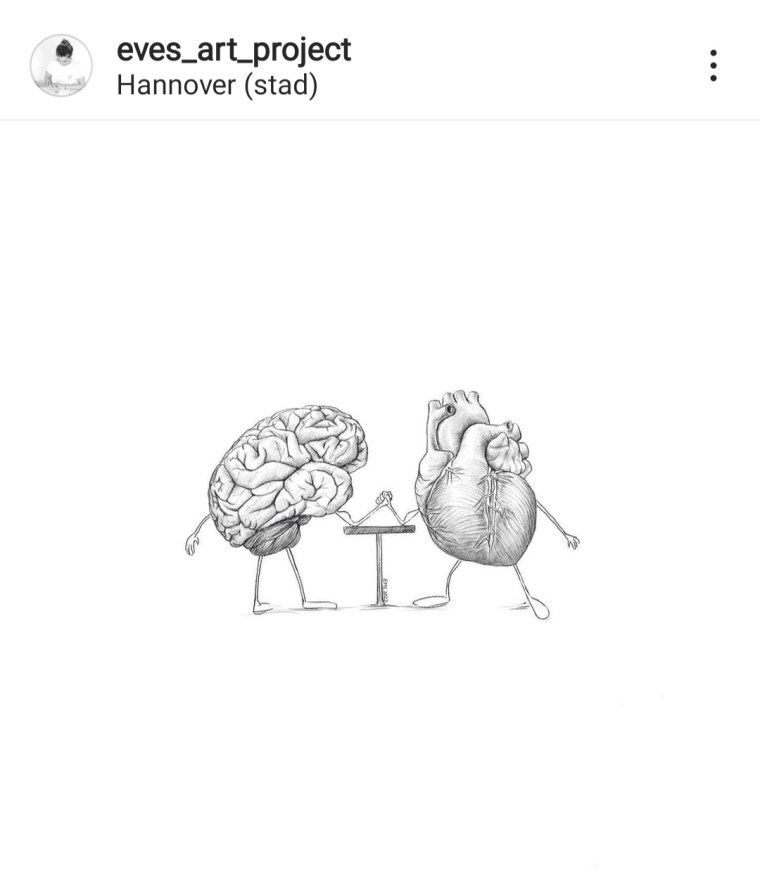Open the Hannover (stad) location tag
This screenshot has width=760, height=881.
pos(217,86)
